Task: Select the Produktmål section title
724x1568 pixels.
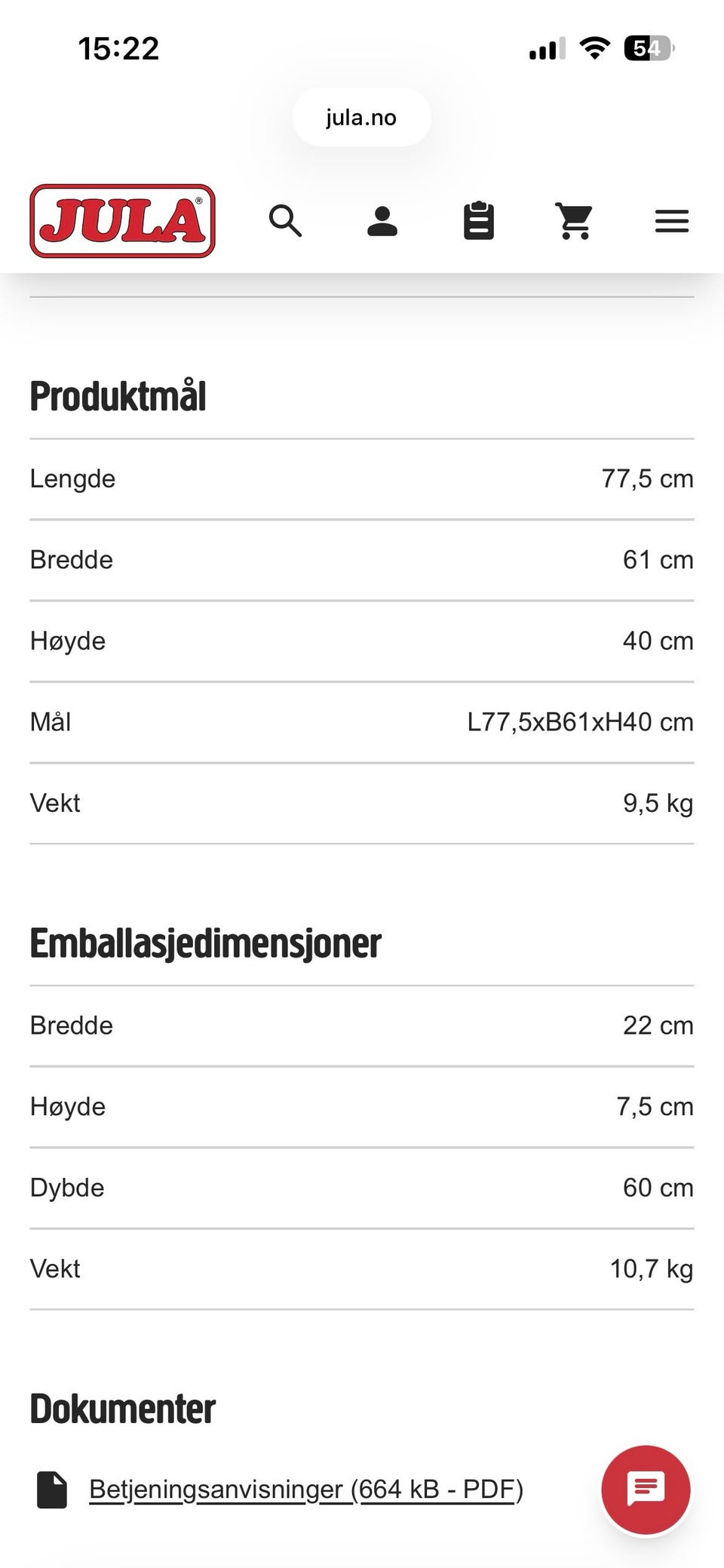Action: (x=118, y=395)
